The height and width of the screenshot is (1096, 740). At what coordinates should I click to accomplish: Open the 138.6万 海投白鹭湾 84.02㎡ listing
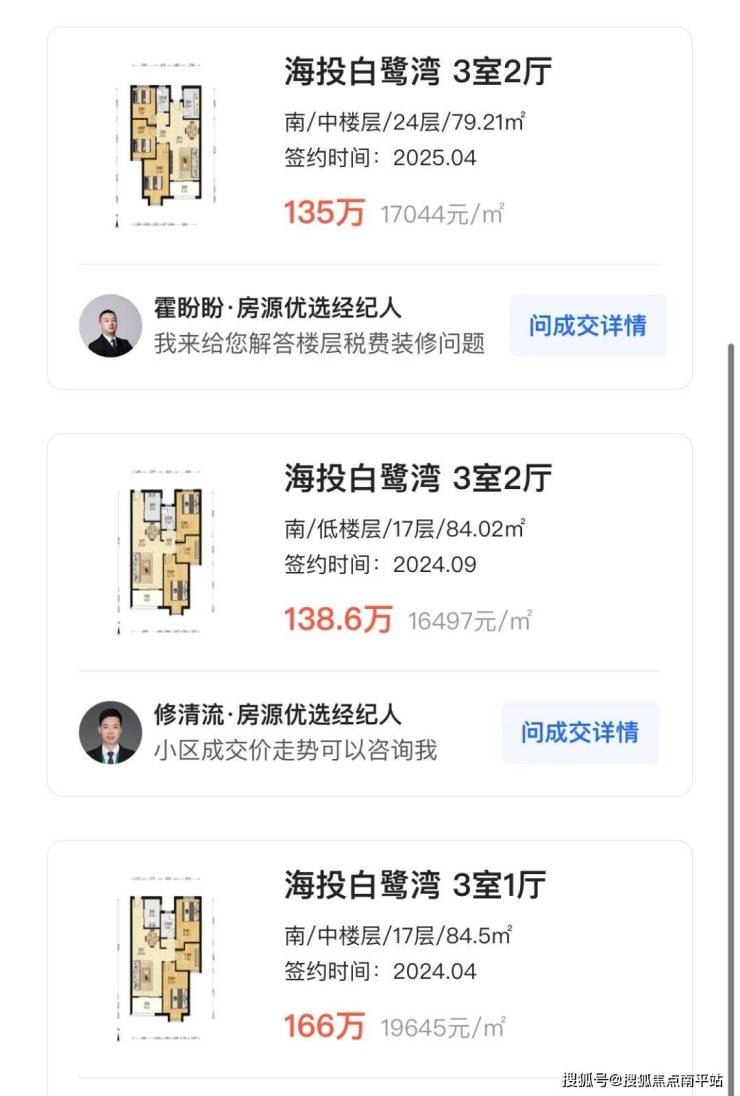(417, 479)
